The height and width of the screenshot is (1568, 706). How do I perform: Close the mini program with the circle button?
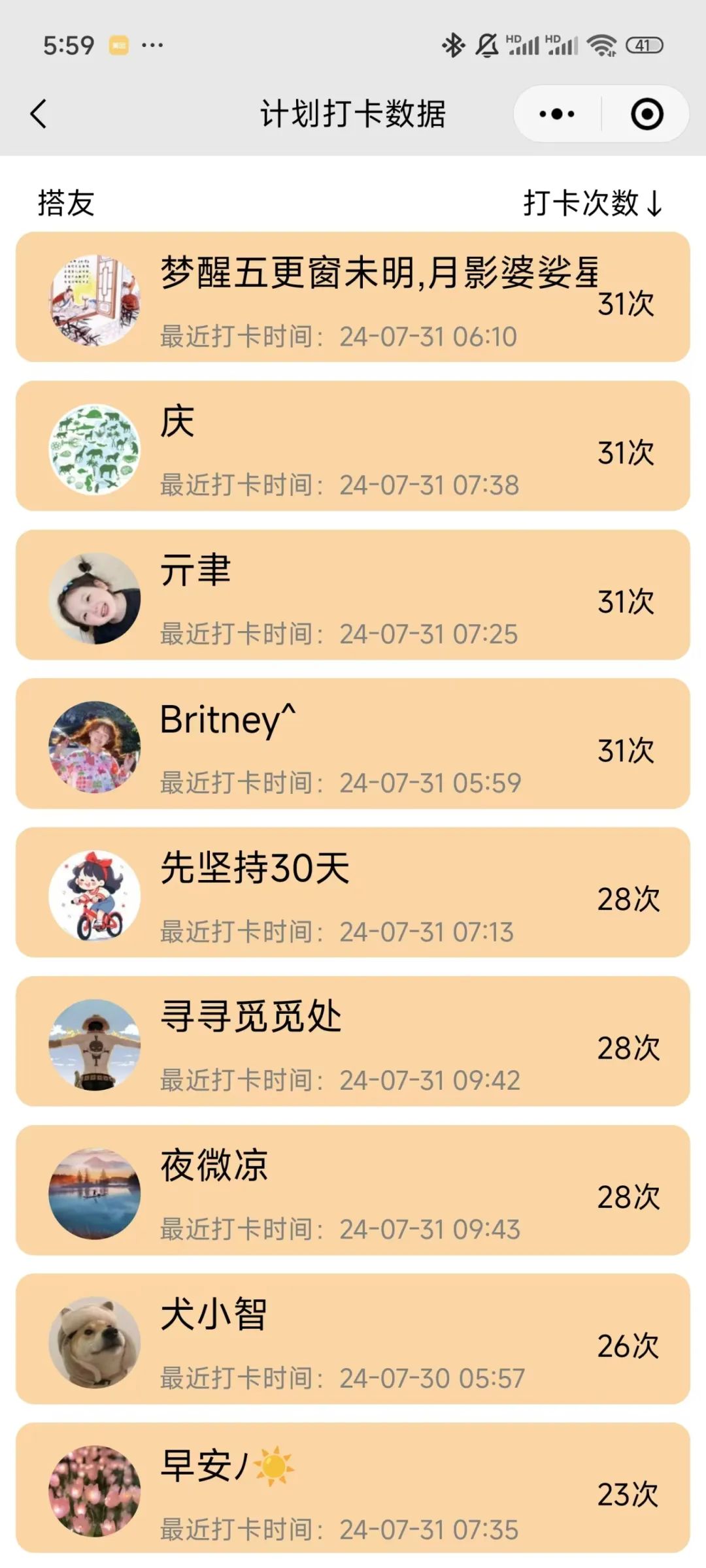pos(647,114)
